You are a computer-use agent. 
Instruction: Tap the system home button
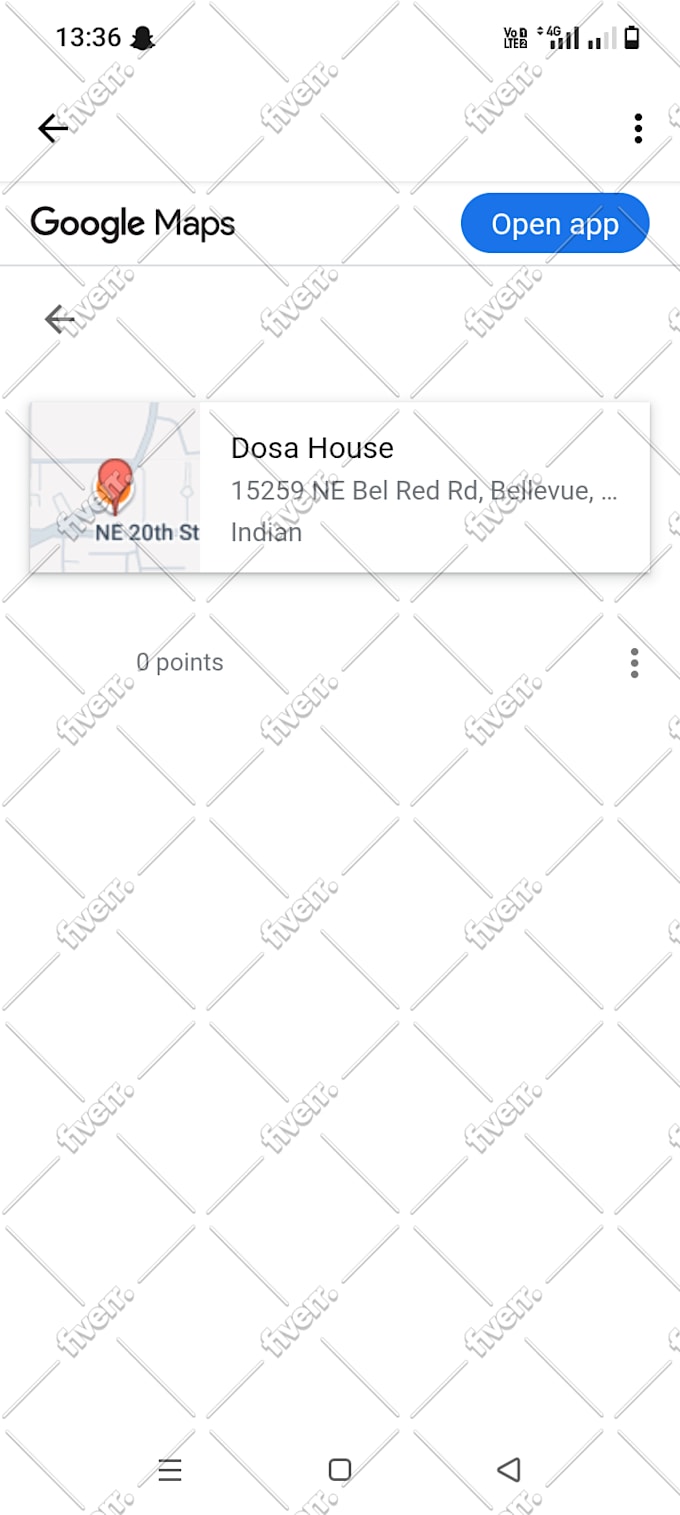pyautogui.click(x=340, y=1469)
